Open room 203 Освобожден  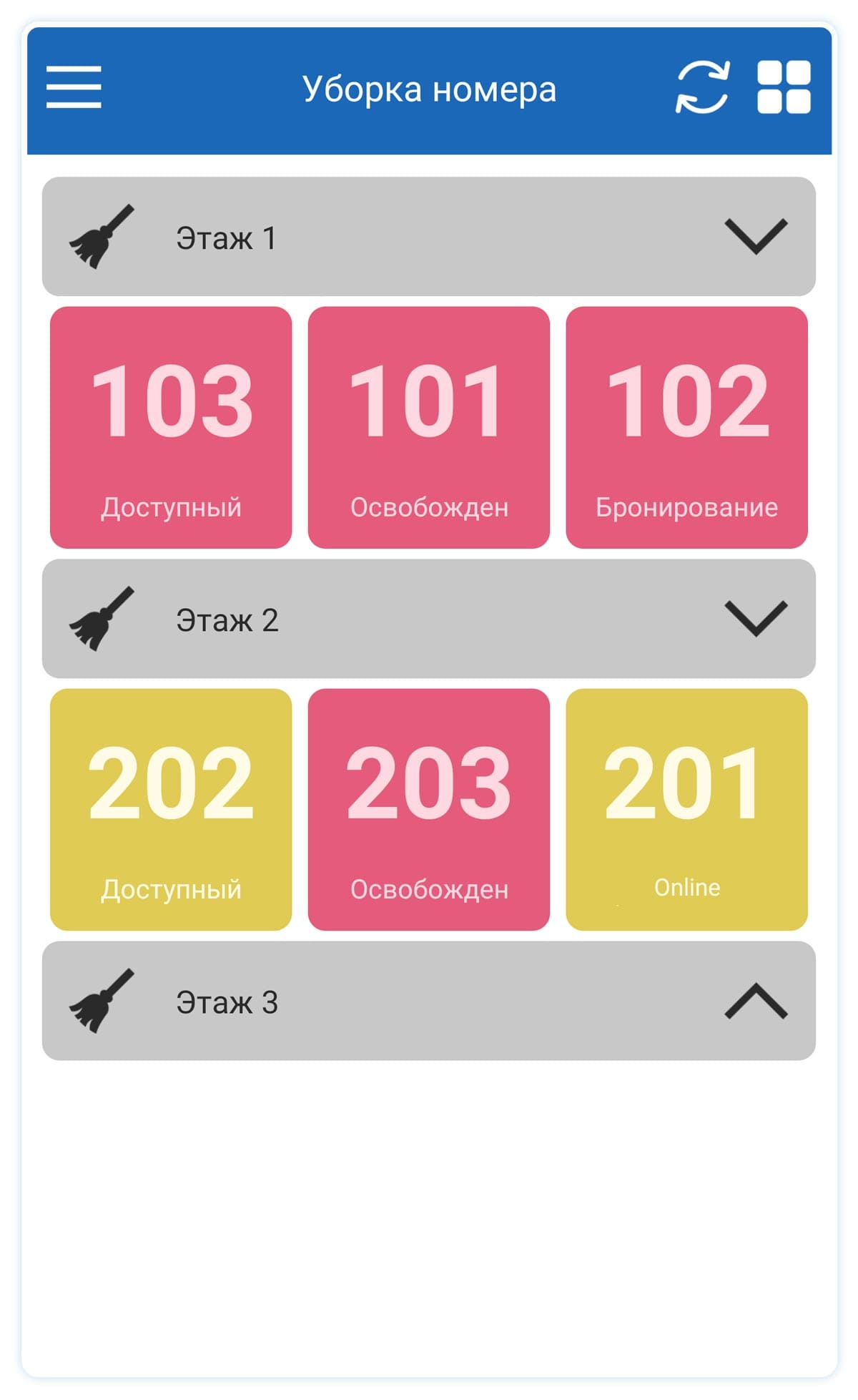click(428, 809)
